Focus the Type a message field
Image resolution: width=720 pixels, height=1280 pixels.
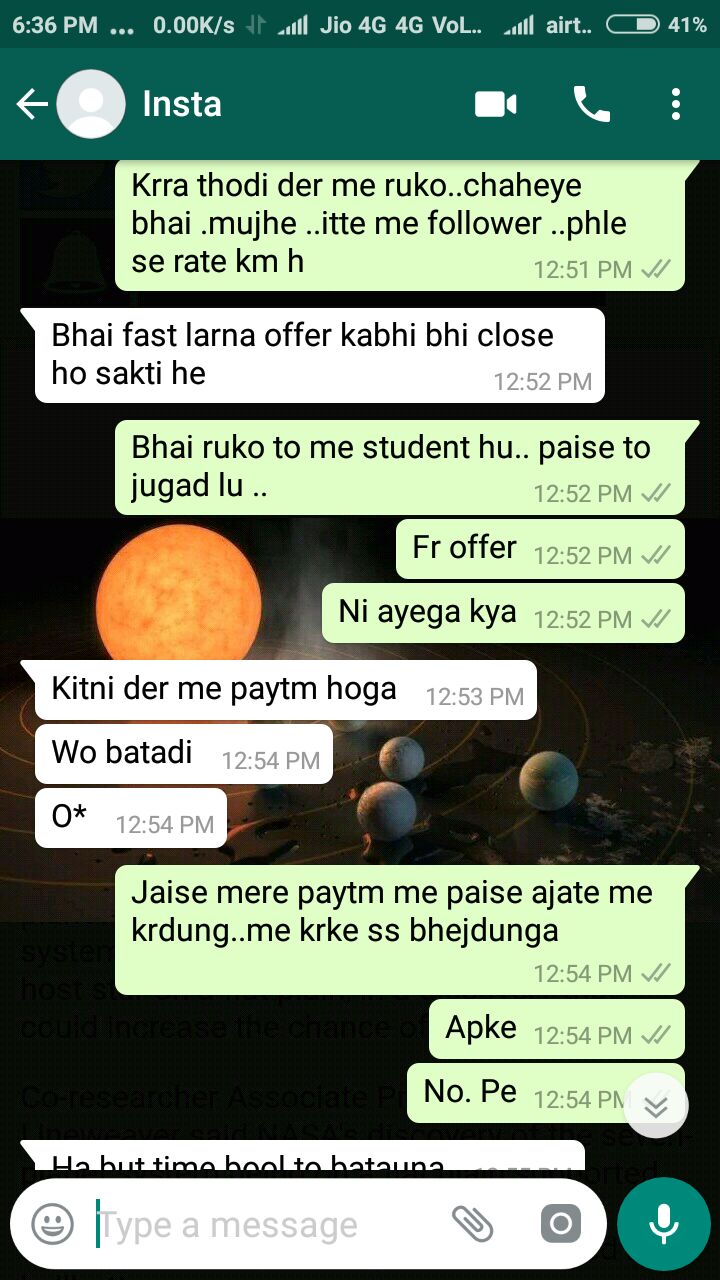click(260, 1224)
